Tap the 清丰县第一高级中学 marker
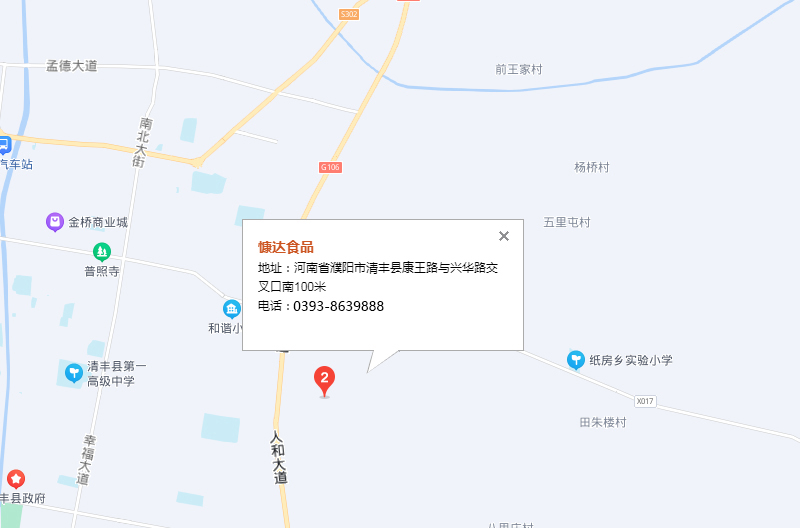This screenshot has height=528, width=800. (74, 373)
